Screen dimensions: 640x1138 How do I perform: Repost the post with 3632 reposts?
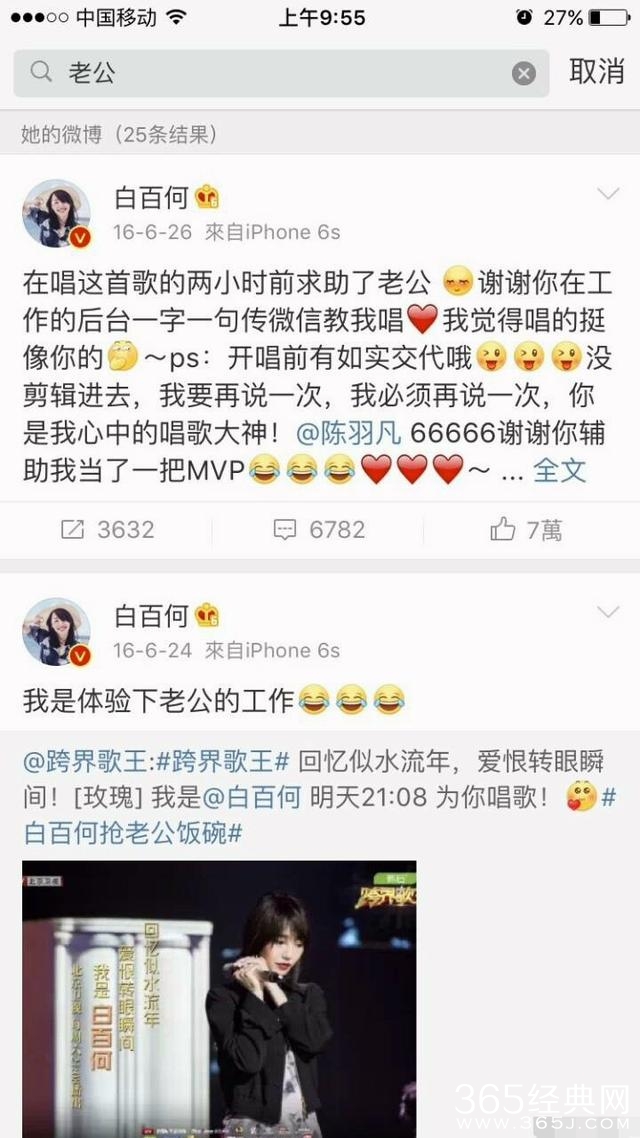coord(108,530)
